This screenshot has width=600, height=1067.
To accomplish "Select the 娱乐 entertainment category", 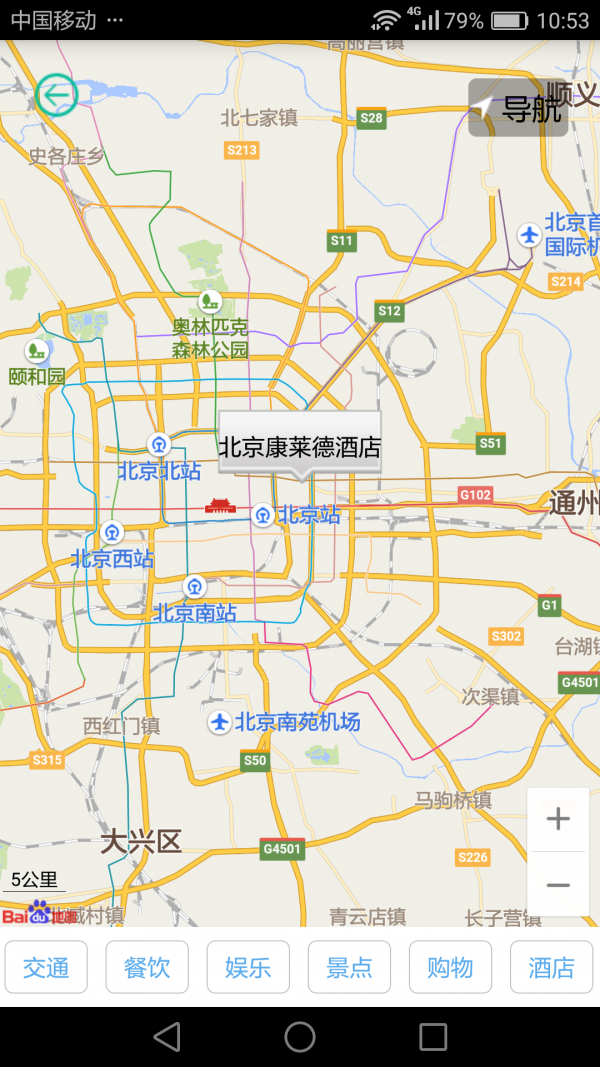I will click(x=248, y=967).
